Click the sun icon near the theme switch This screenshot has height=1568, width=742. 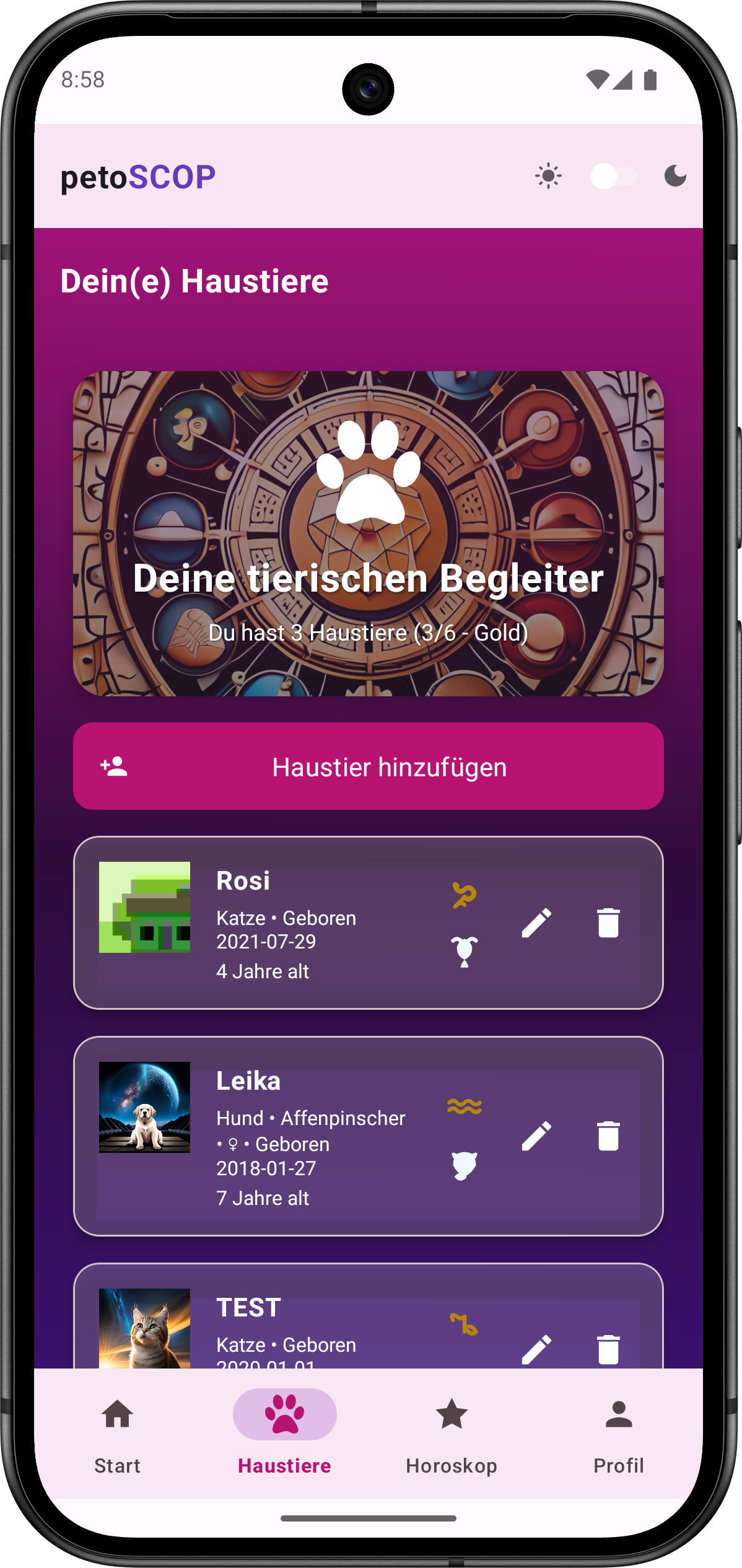548,177
